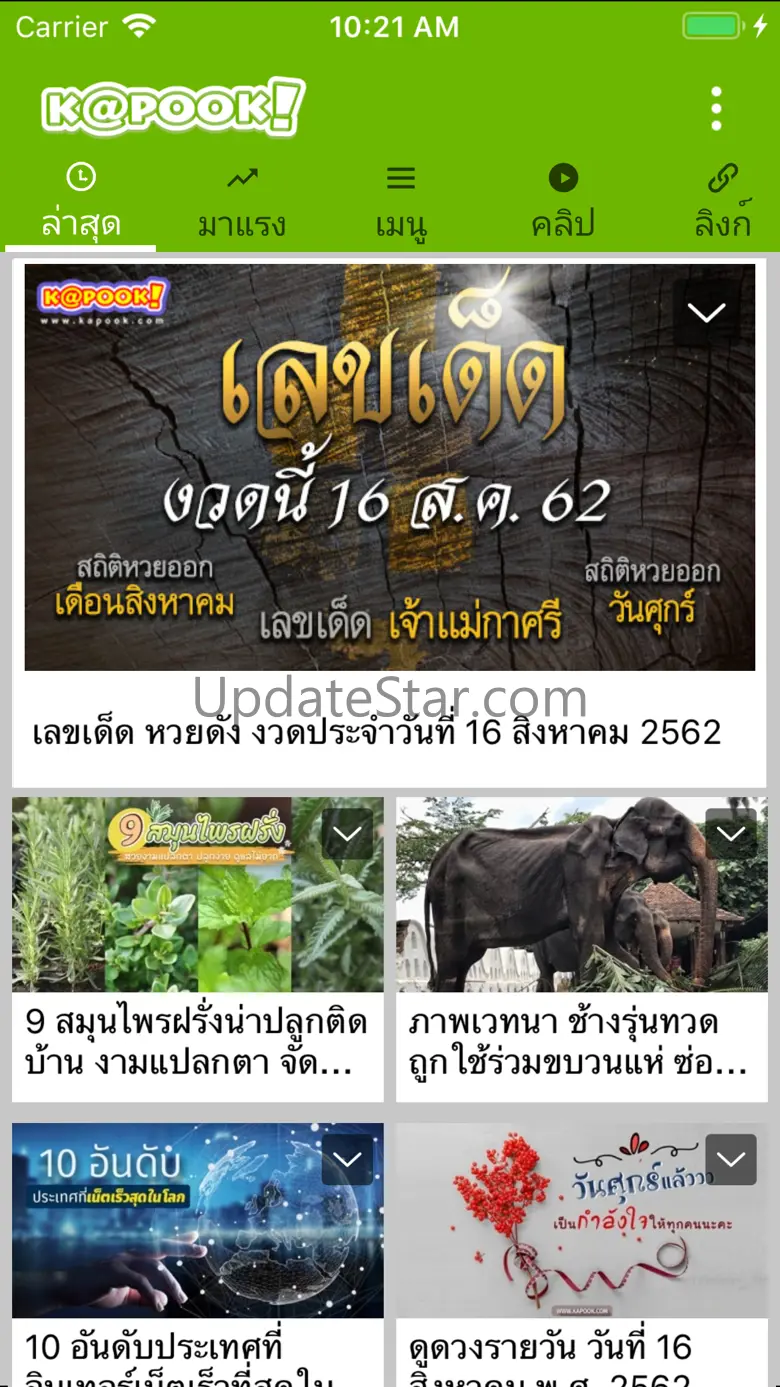Open the three-dot overflow menu
The width and height of the screenshot is (780, 1387).
pos(716,108)
